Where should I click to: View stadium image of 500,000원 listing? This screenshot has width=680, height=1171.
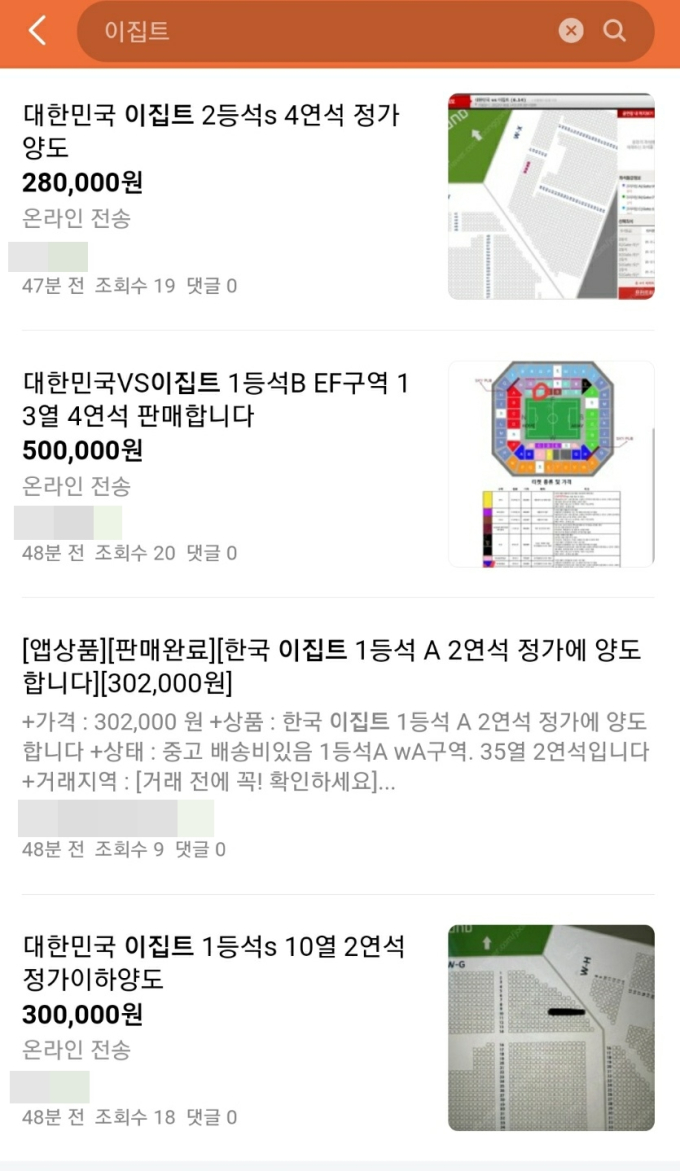click(551, 464)
